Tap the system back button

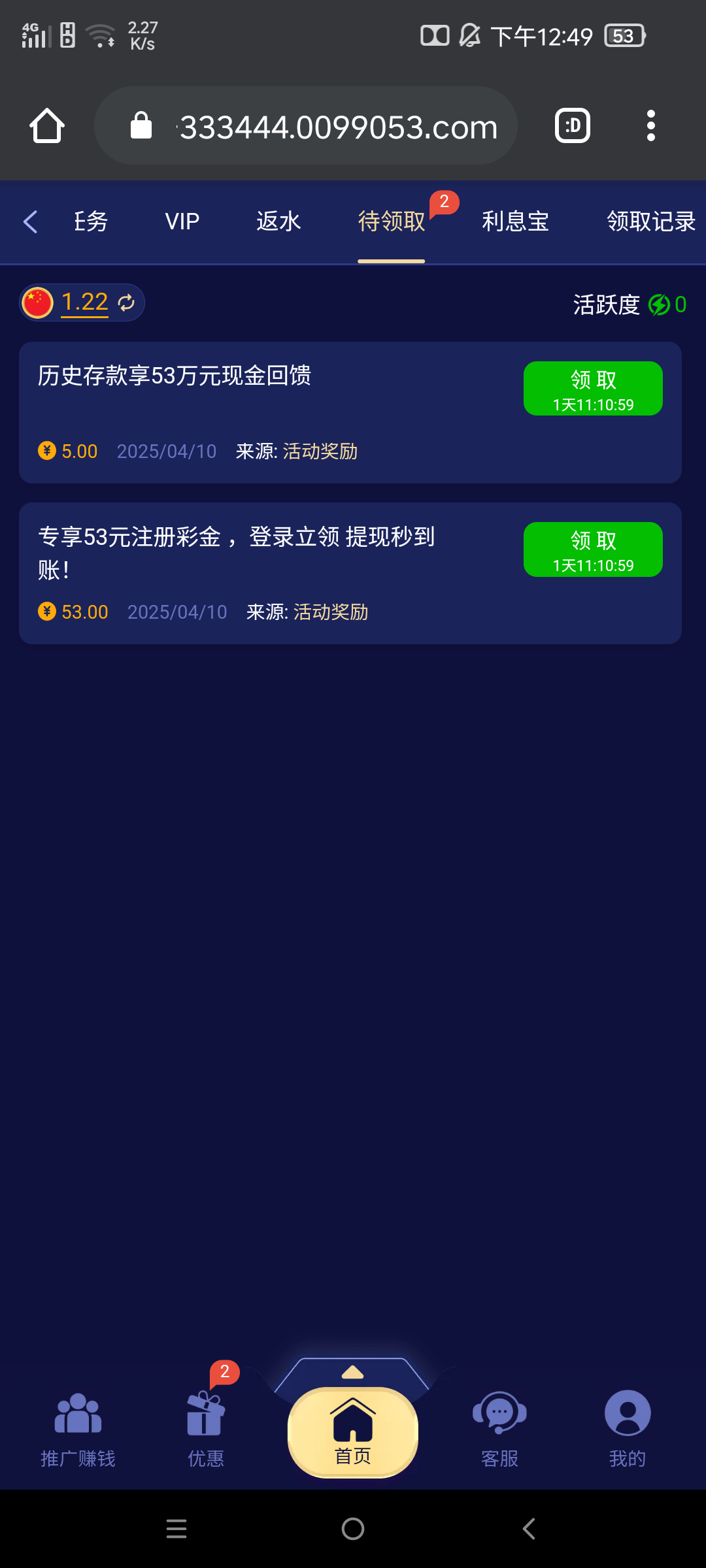point(529,1529)
